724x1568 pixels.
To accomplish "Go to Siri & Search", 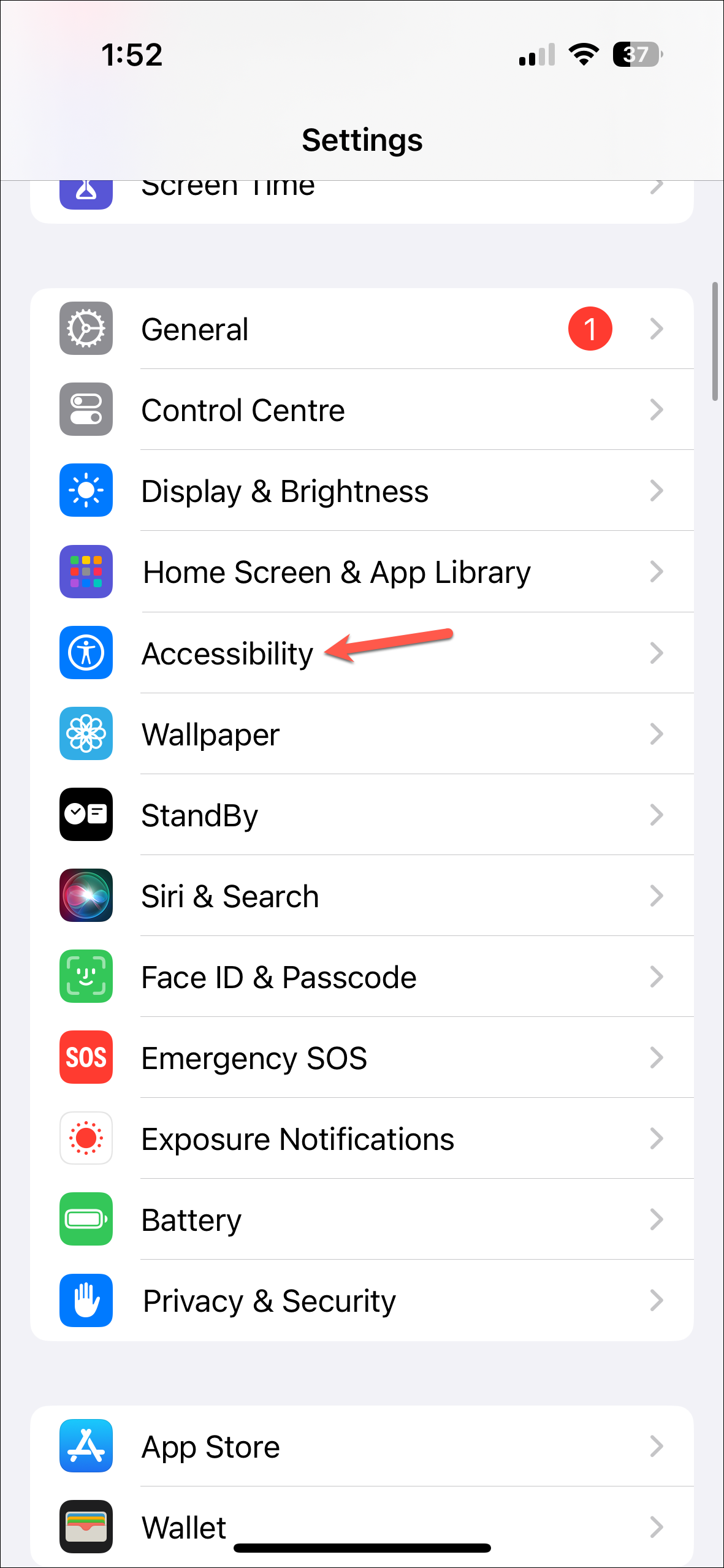I will point(362,896).
